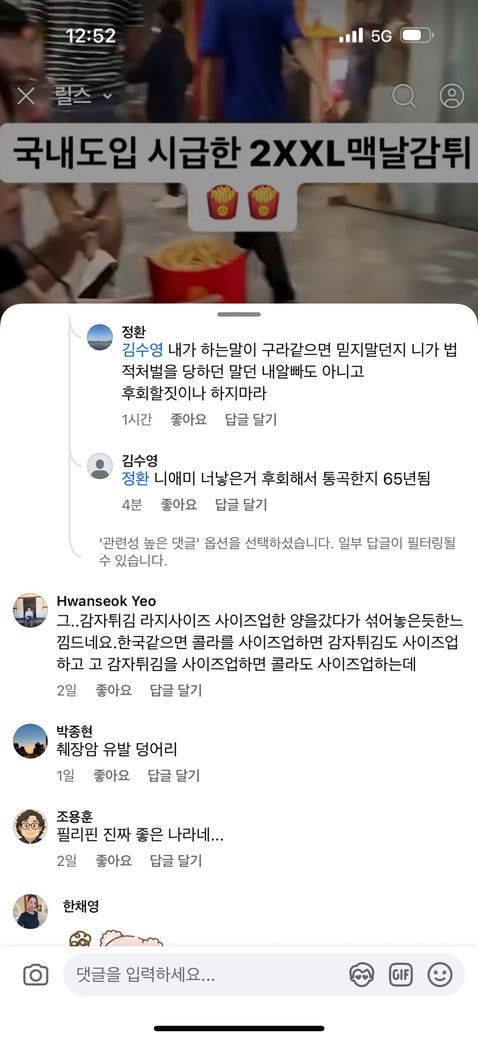Viewport: 478px width, 1040px height.
Task: Reply to Hwanseok Yeo's comment
Action: tap(176, 690)
